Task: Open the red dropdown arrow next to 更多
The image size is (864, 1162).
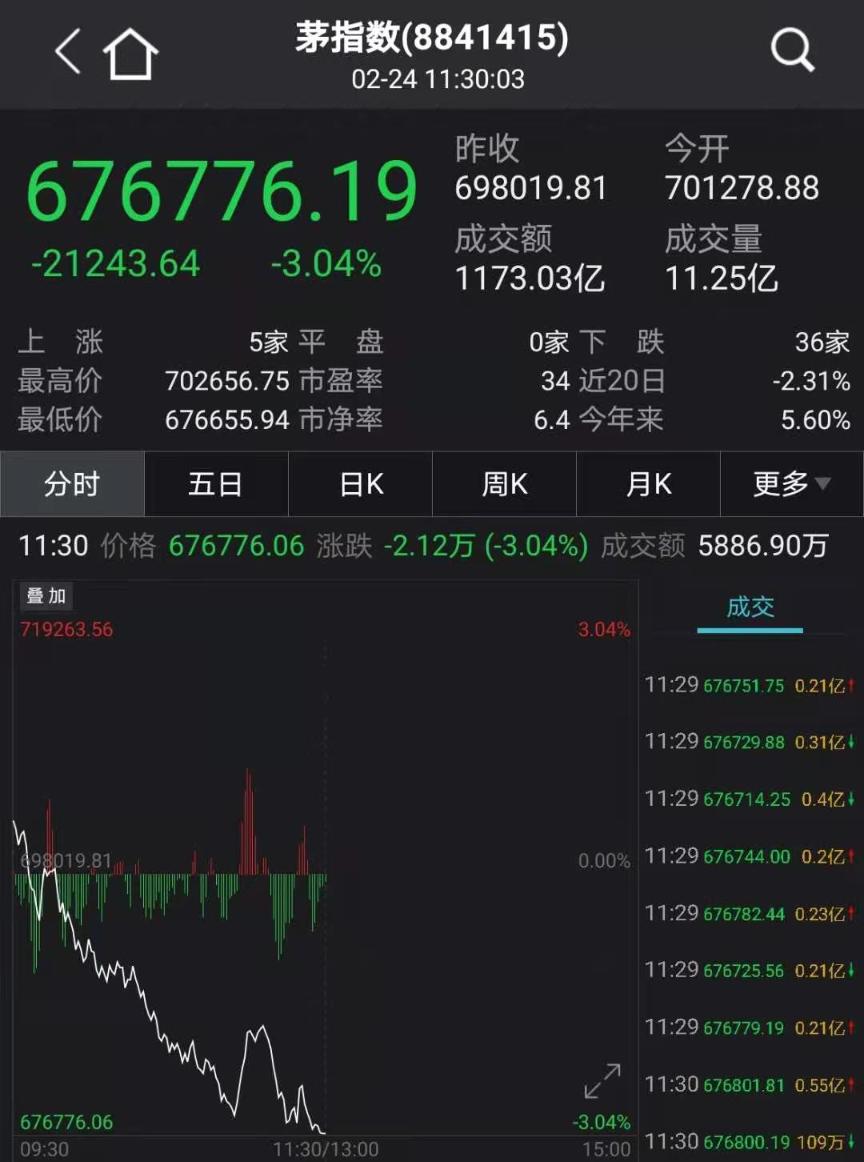Action: tap(823, 484)
